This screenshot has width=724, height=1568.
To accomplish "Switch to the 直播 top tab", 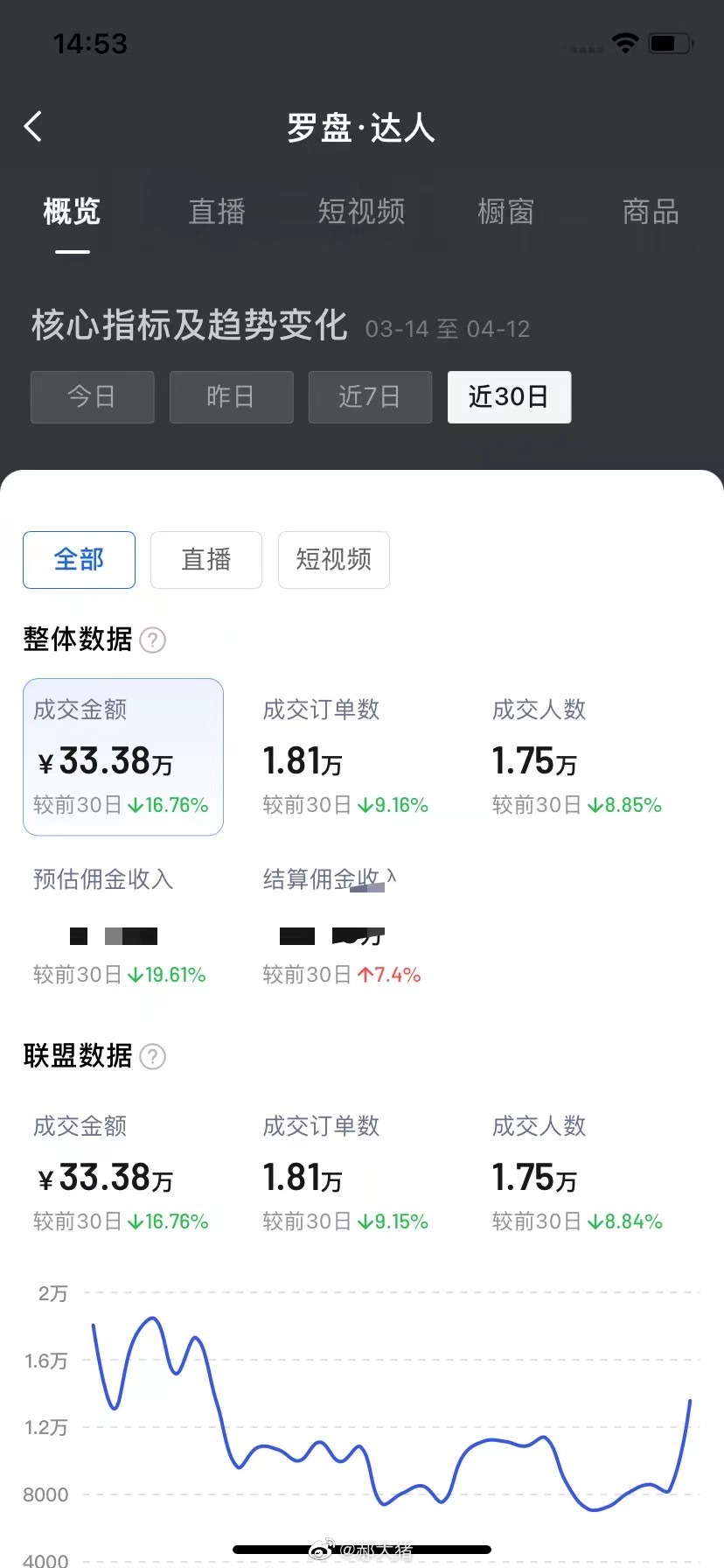I will tap(217, 212).
